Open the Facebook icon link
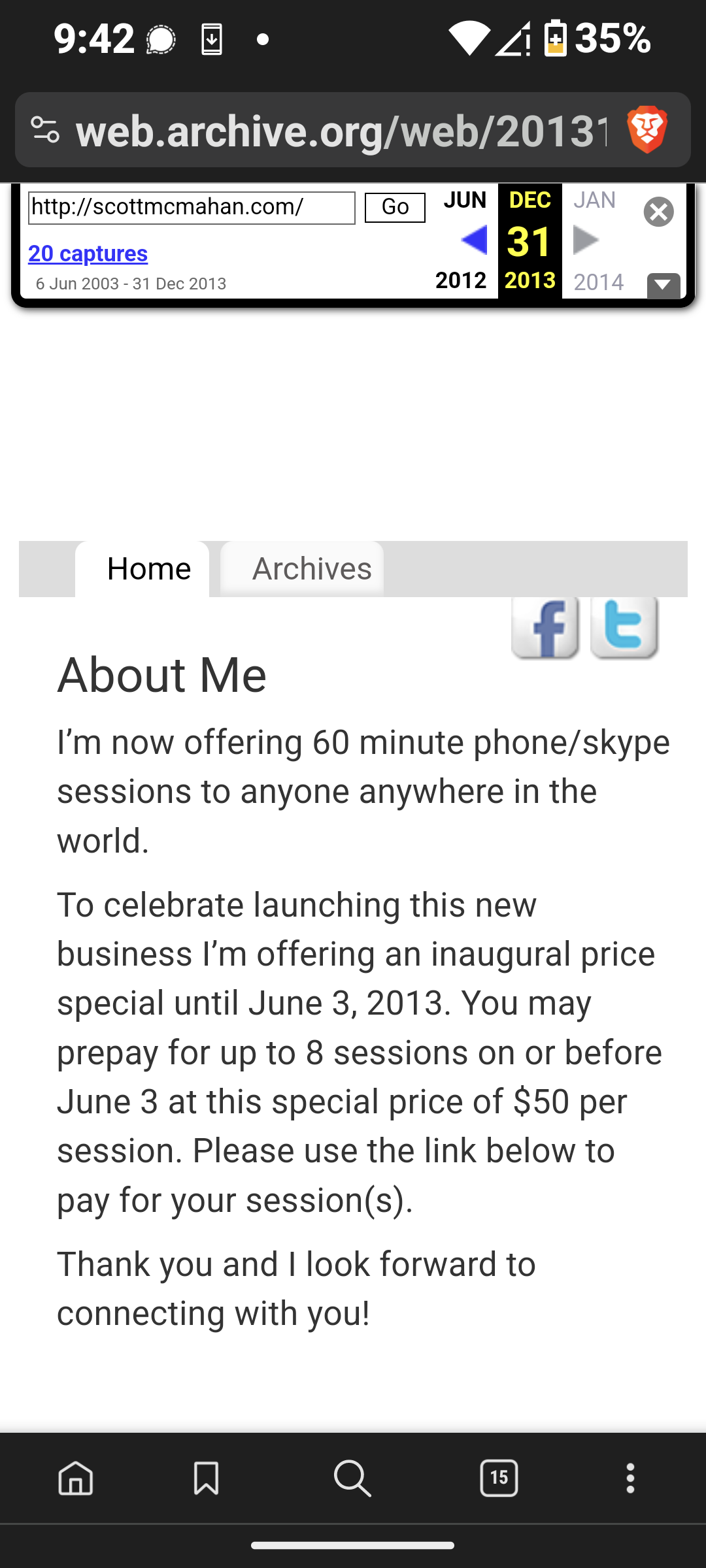Viewport: 706px width, 1568px height. 546,628
